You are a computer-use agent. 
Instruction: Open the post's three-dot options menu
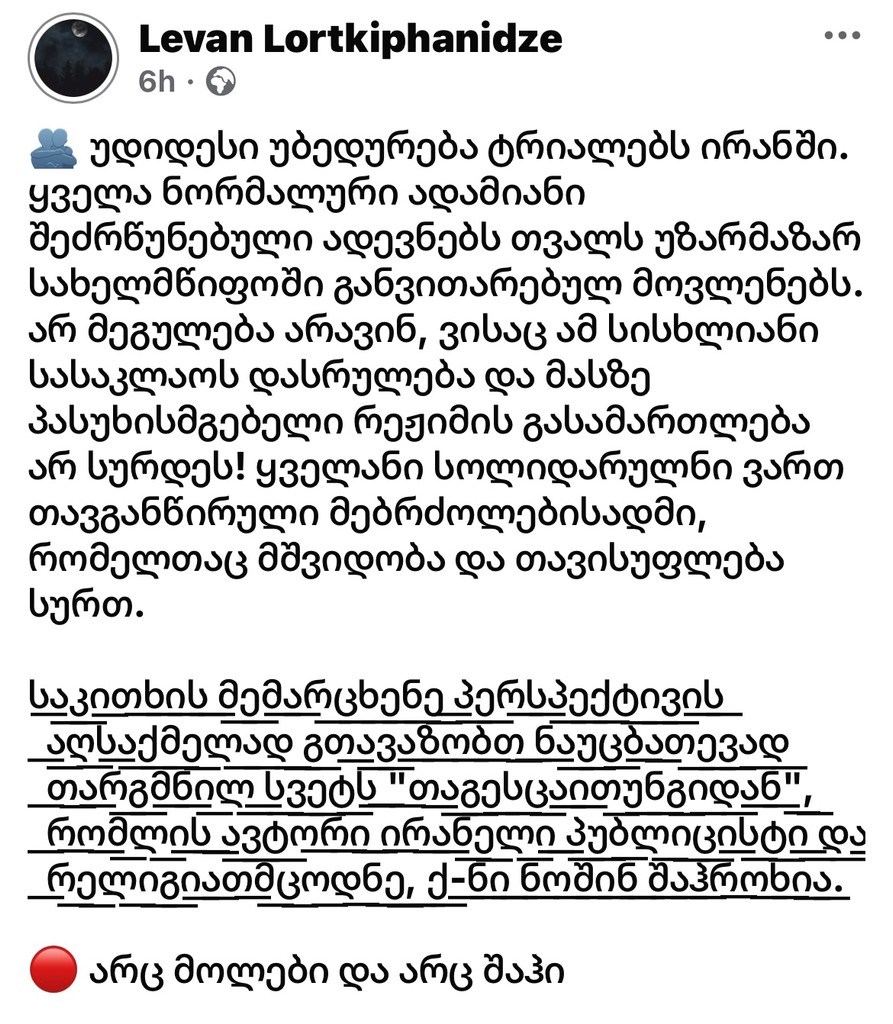click(841, 36)
